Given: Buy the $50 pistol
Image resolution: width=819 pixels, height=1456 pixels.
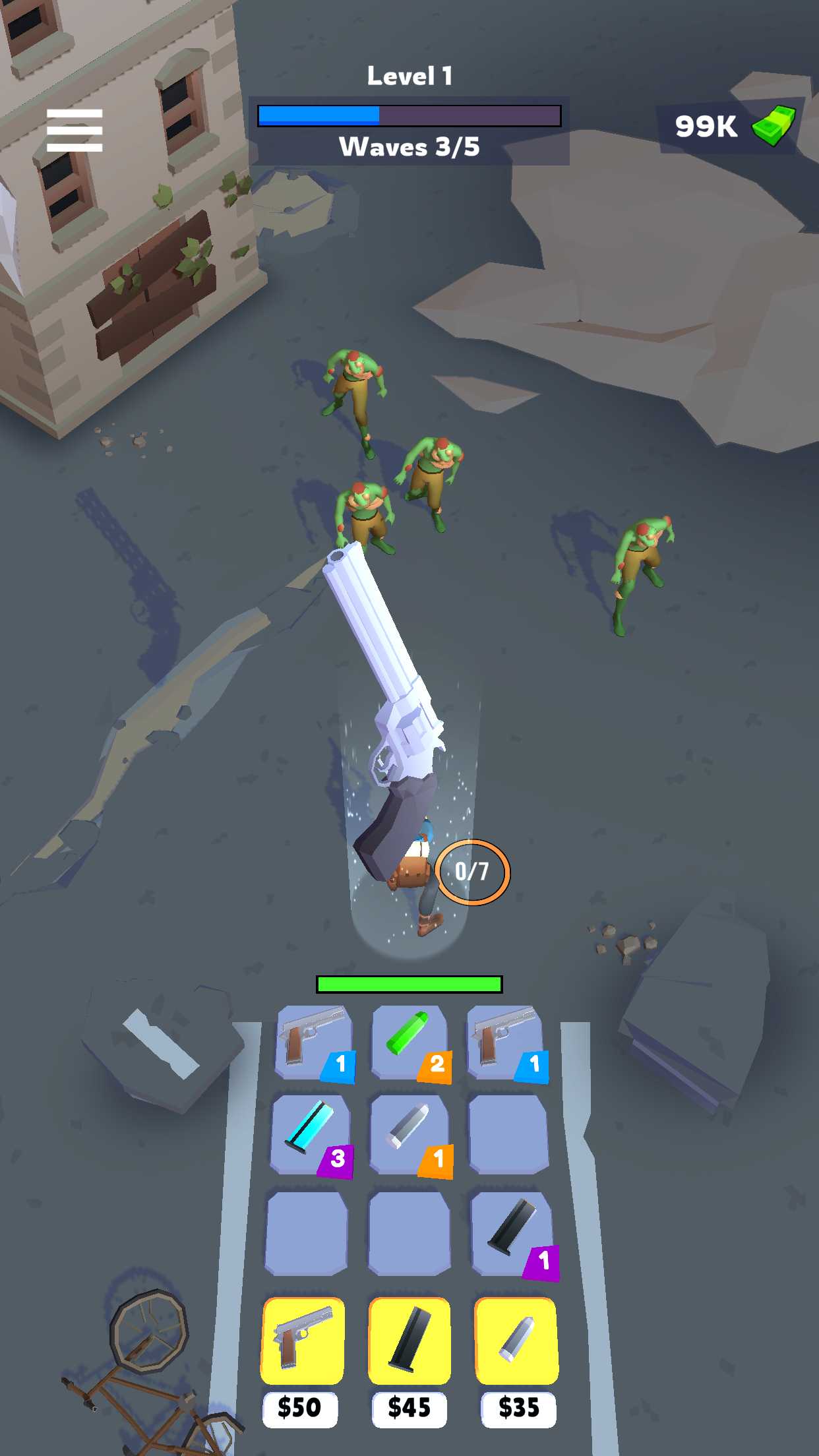Looking at the screenshot, I should [x=303, y=1340].
